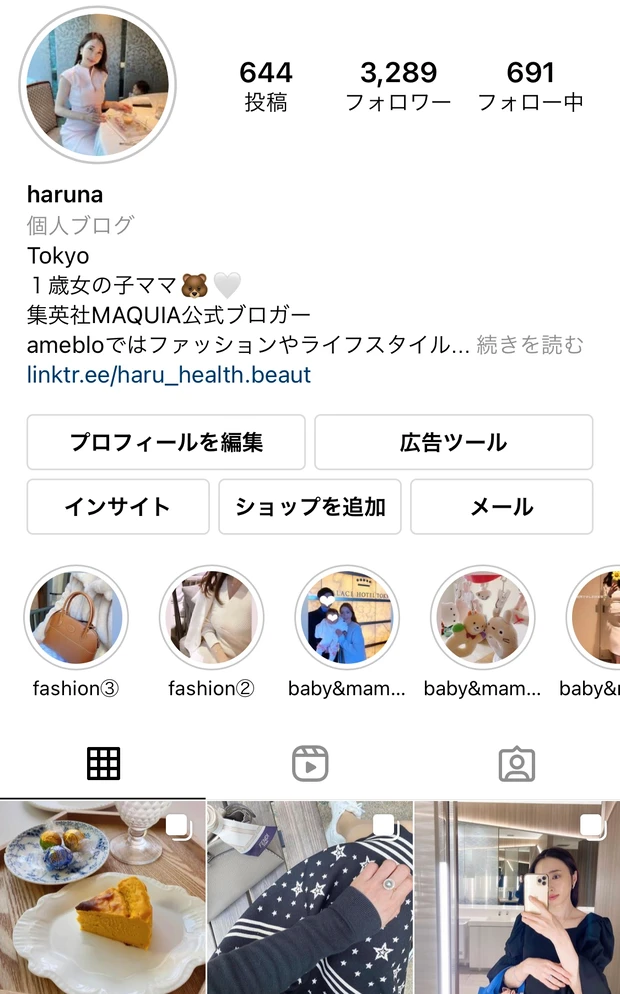
Task: Open 広告ツール
Action: 453,442
